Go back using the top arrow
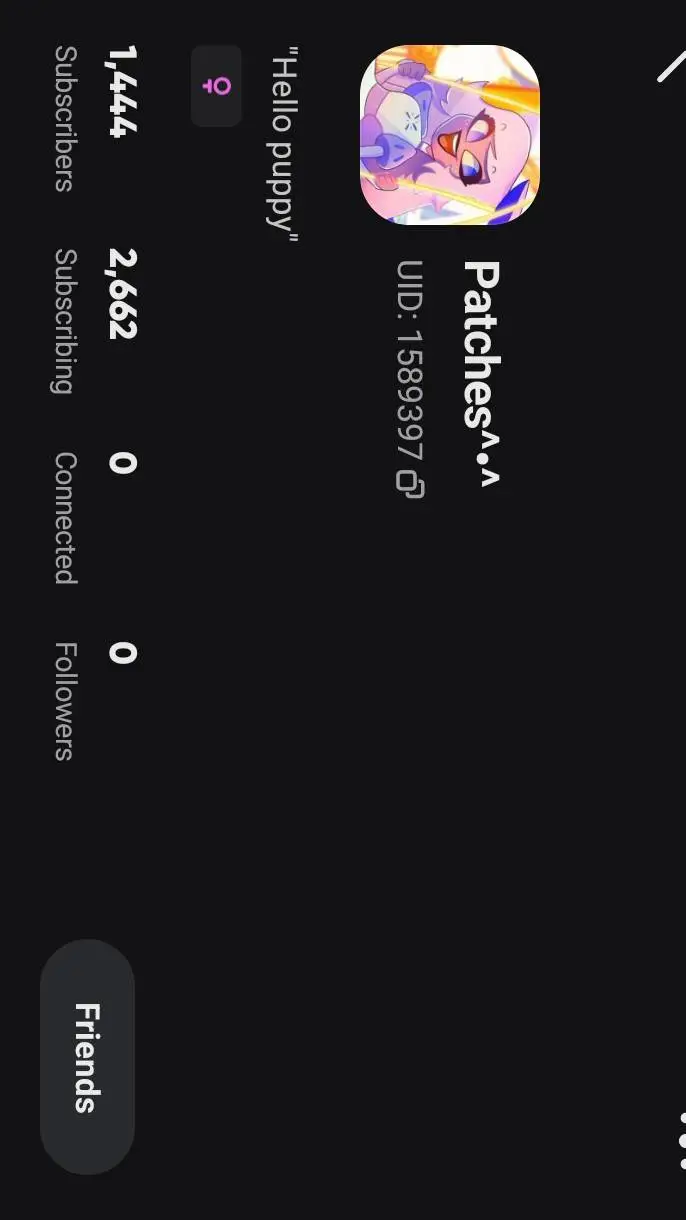The image size is (686, 1220). pos(672,64)
